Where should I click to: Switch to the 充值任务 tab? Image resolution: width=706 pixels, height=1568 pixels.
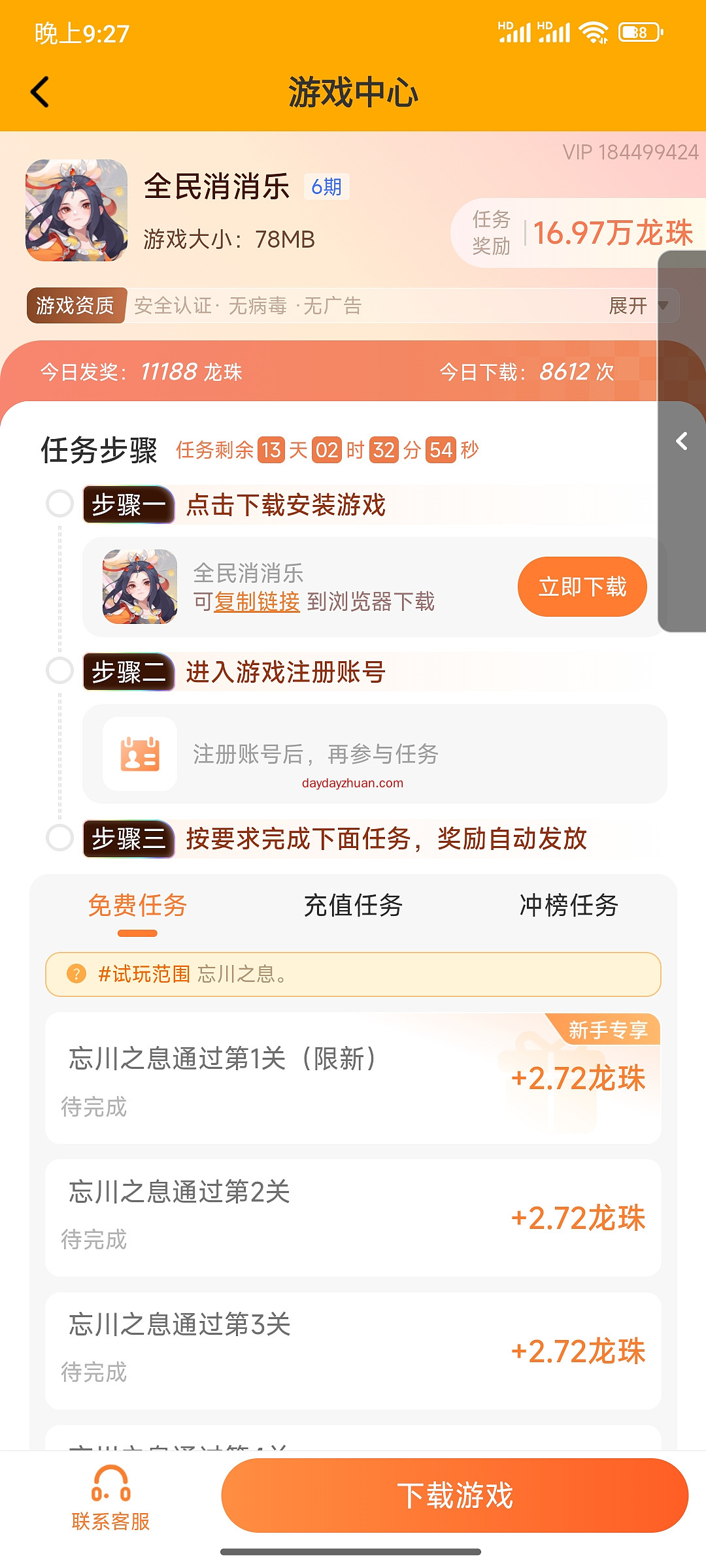353,906
